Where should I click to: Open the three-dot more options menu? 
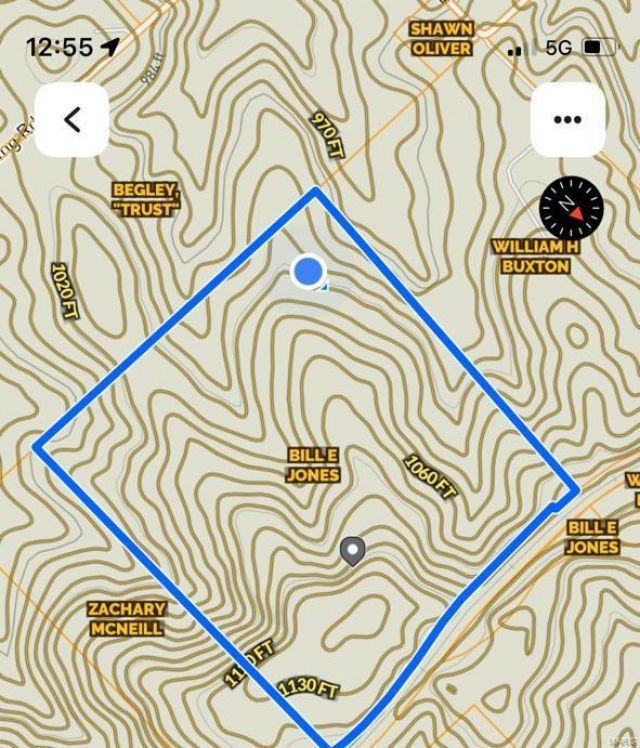pyautogui.click(x=567, y=120)
